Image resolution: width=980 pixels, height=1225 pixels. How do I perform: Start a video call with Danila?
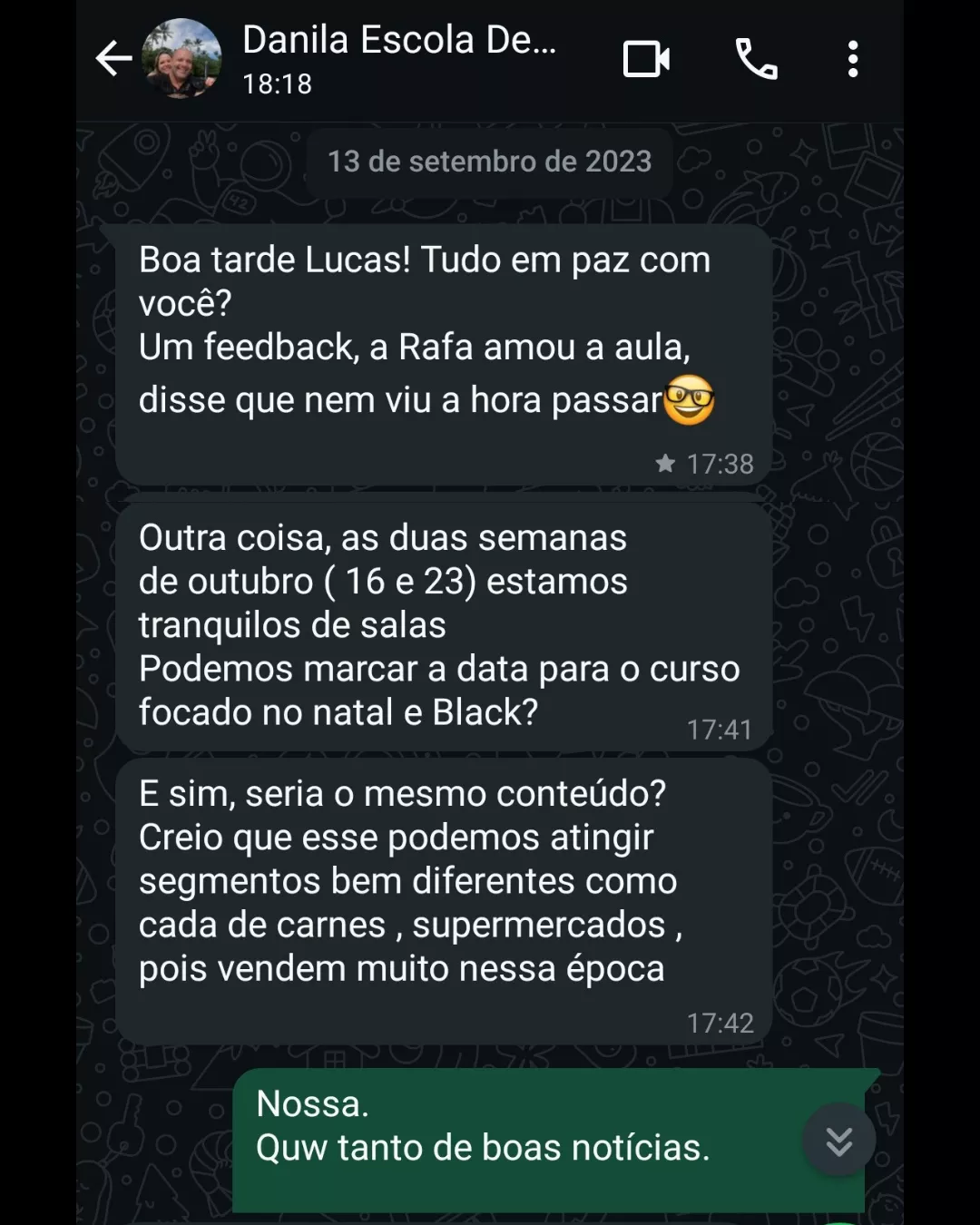pyautogui.click(x=646, y=59)
